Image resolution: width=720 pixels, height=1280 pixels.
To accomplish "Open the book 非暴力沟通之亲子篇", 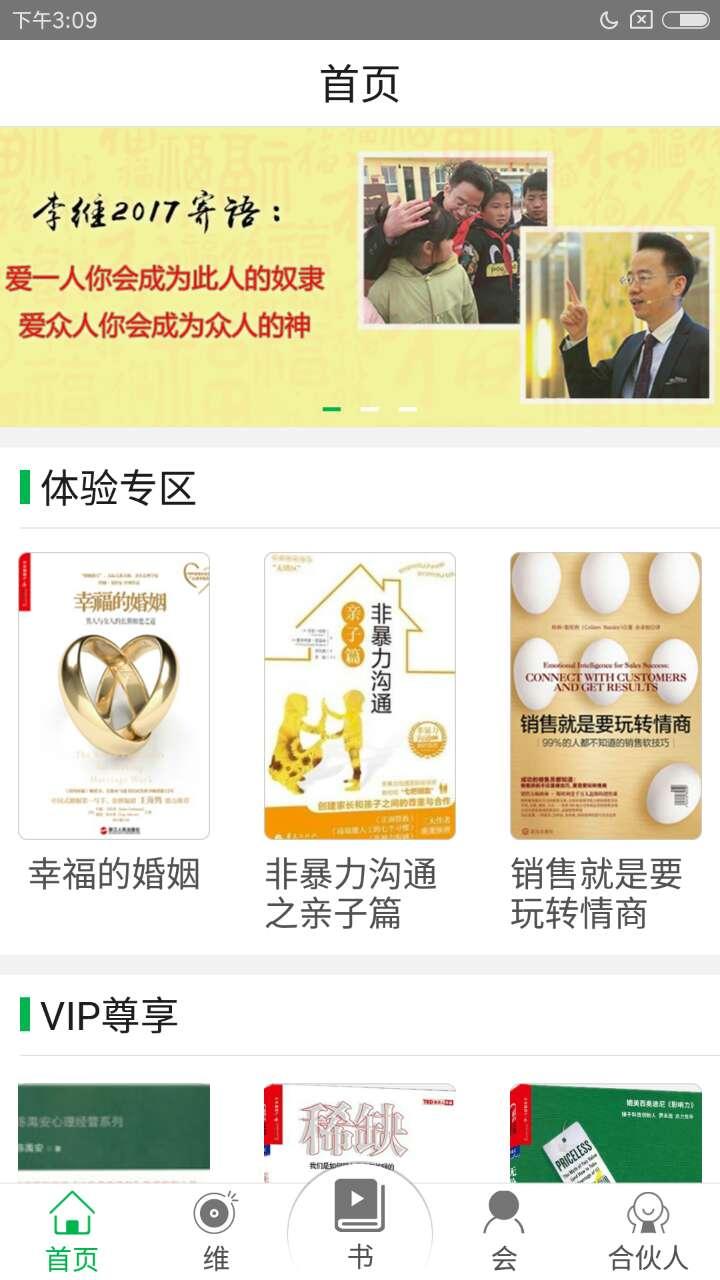I will pyautogui.click(x=360, y=695).
